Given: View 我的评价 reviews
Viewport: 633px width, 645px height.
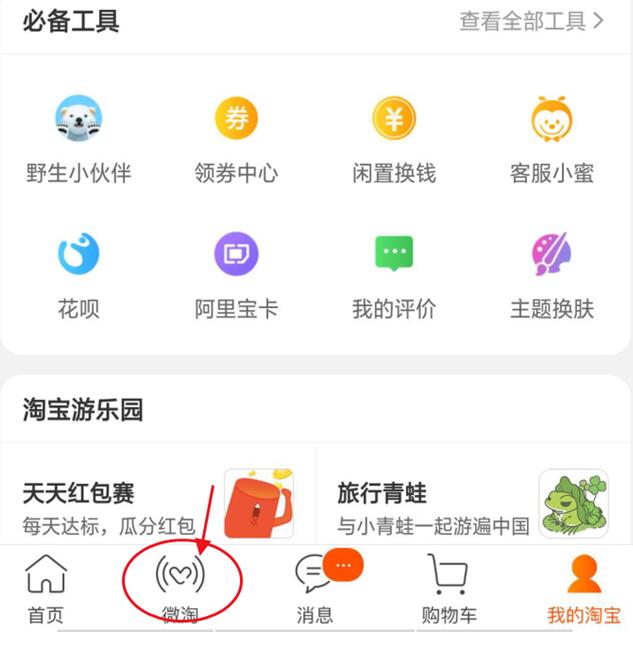Looking at the screenshot, I should (x=394, y=277).
